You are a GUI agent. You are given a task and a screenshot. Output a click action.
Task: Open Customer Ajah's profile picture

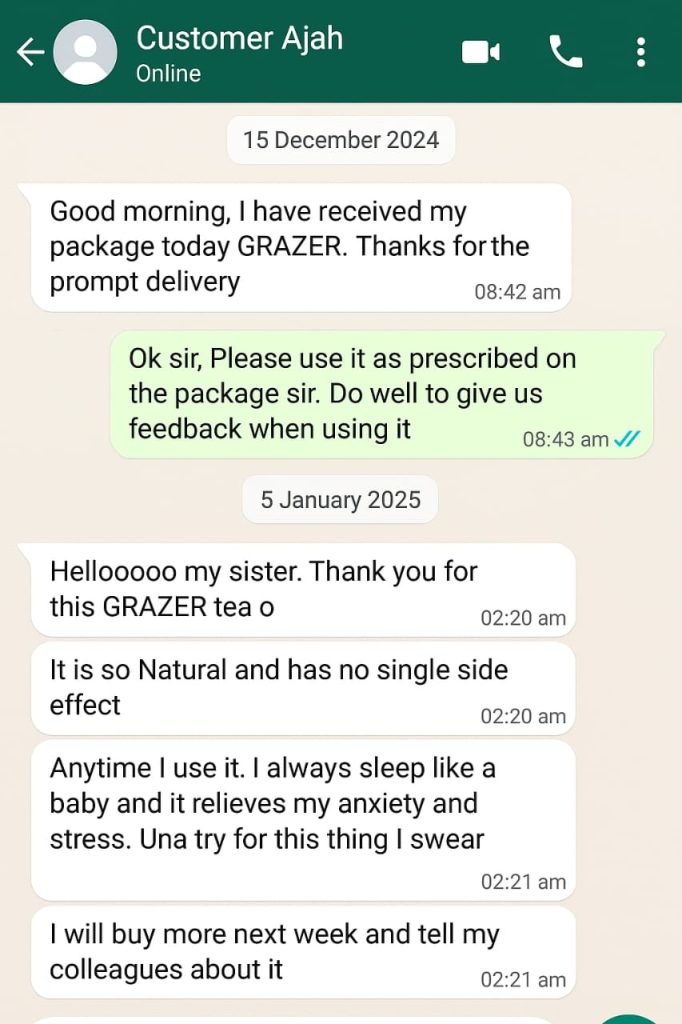click(85, 52)
